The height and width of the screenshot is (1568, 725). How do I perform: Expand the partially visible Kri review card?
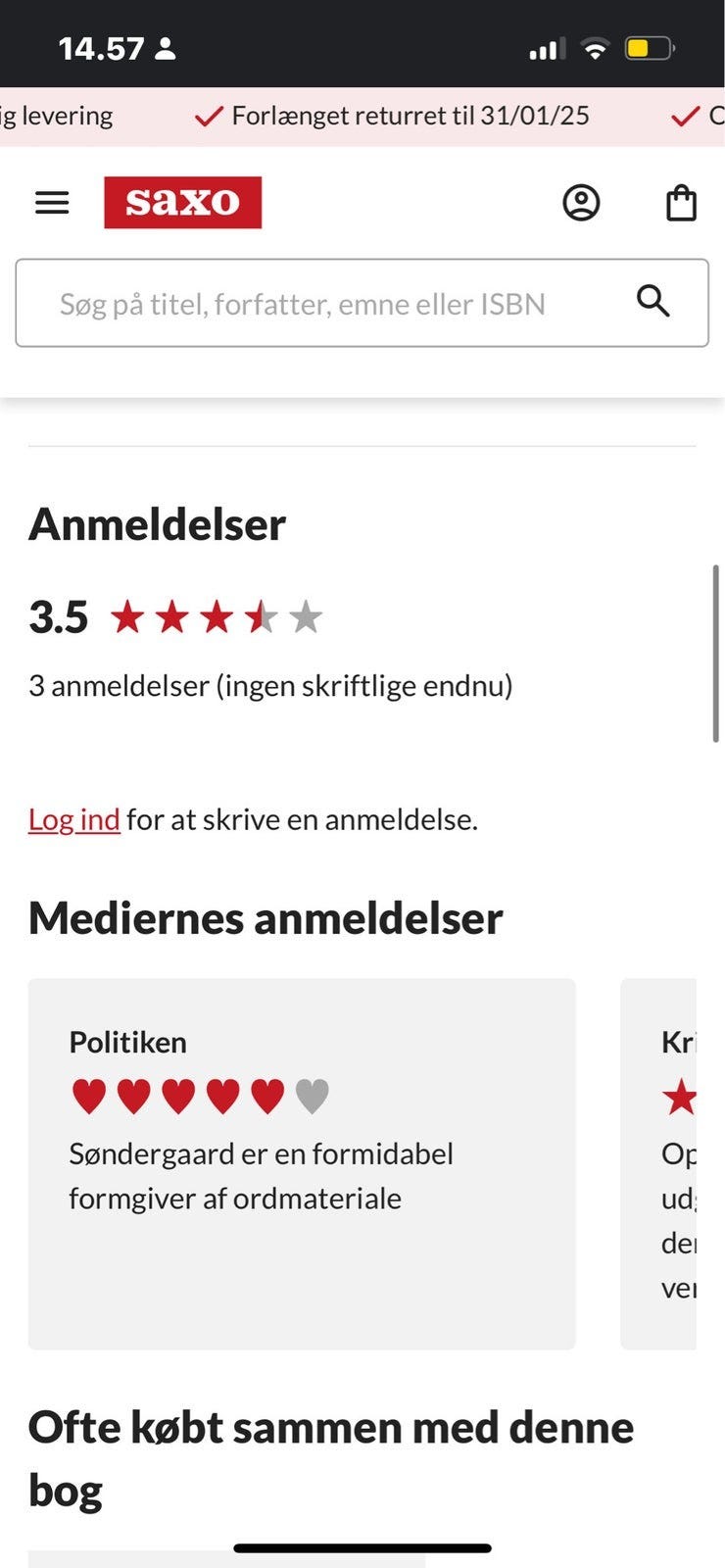[x=676, y=1156]
